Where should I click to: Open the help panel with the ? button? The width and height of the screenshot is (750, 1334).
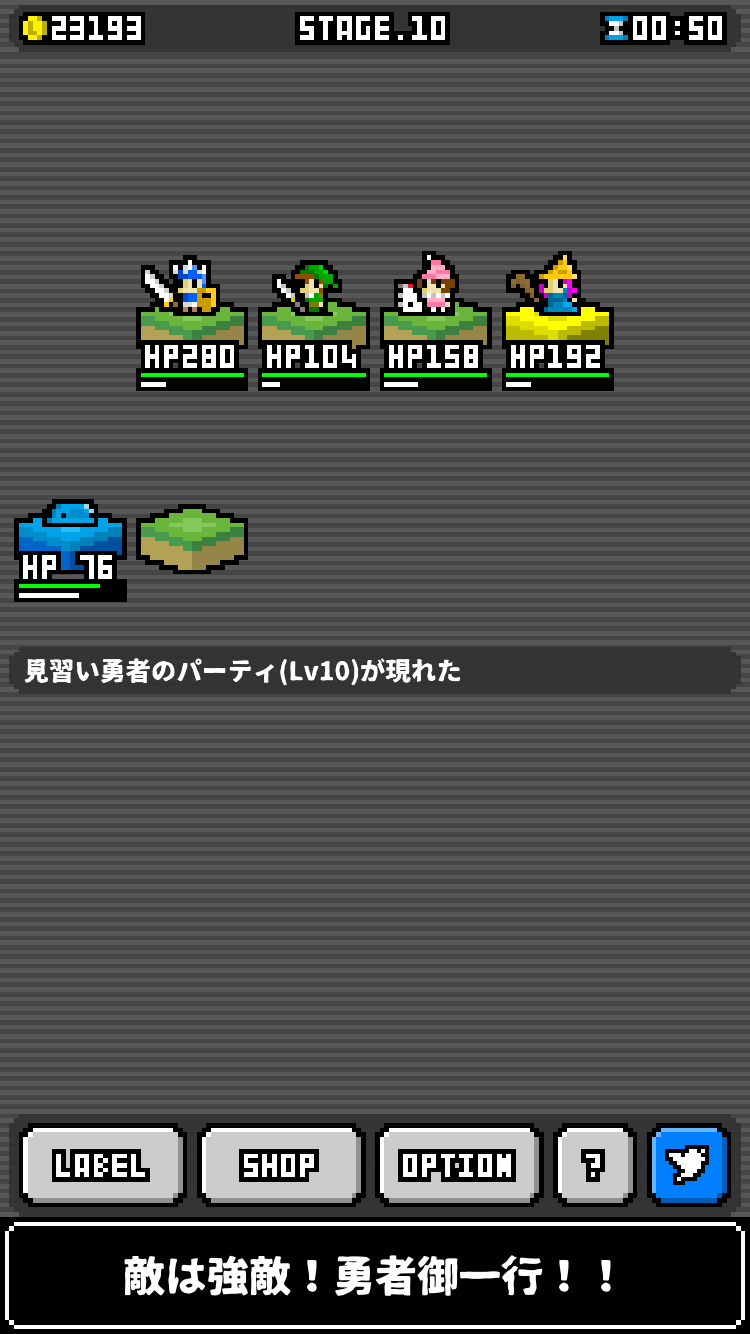click(594, 1166)
